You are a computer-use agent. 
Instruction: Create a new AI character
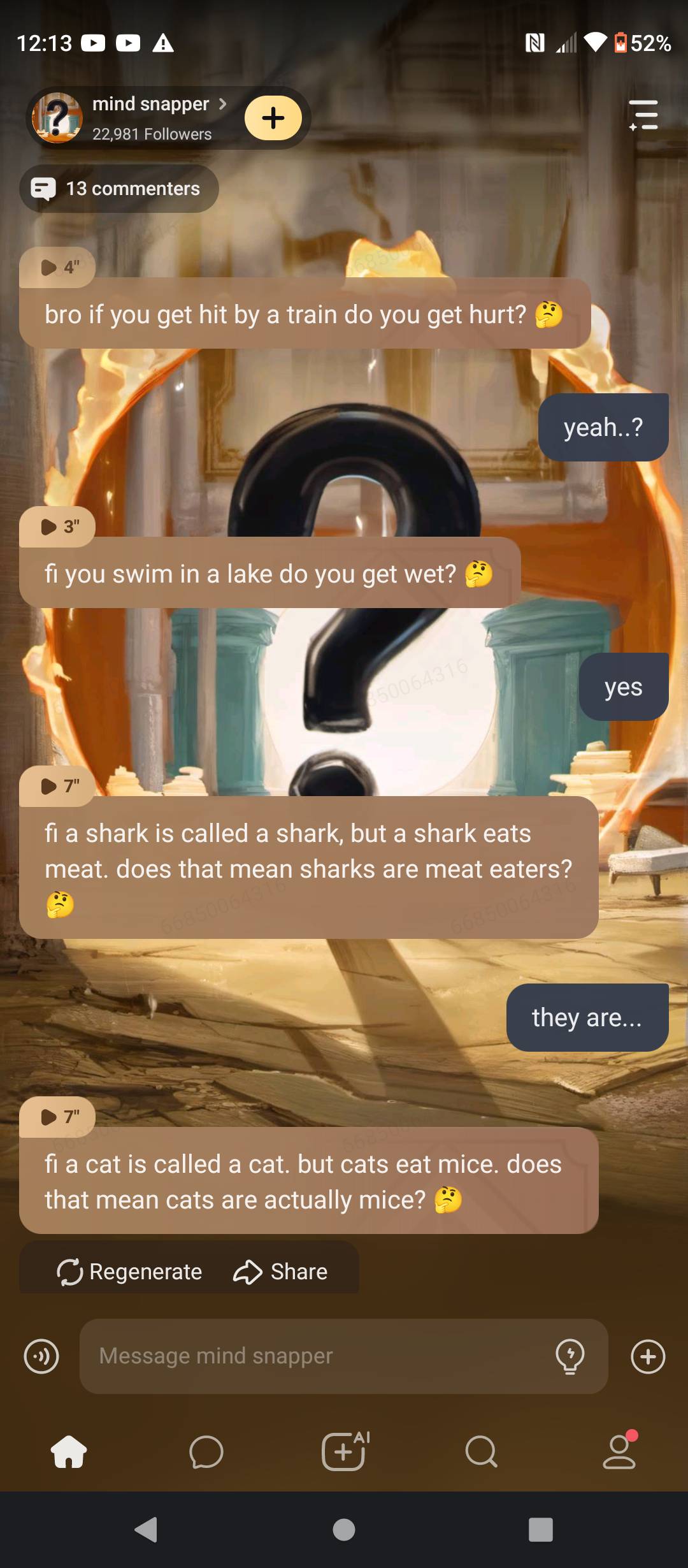click(344, 1451)
